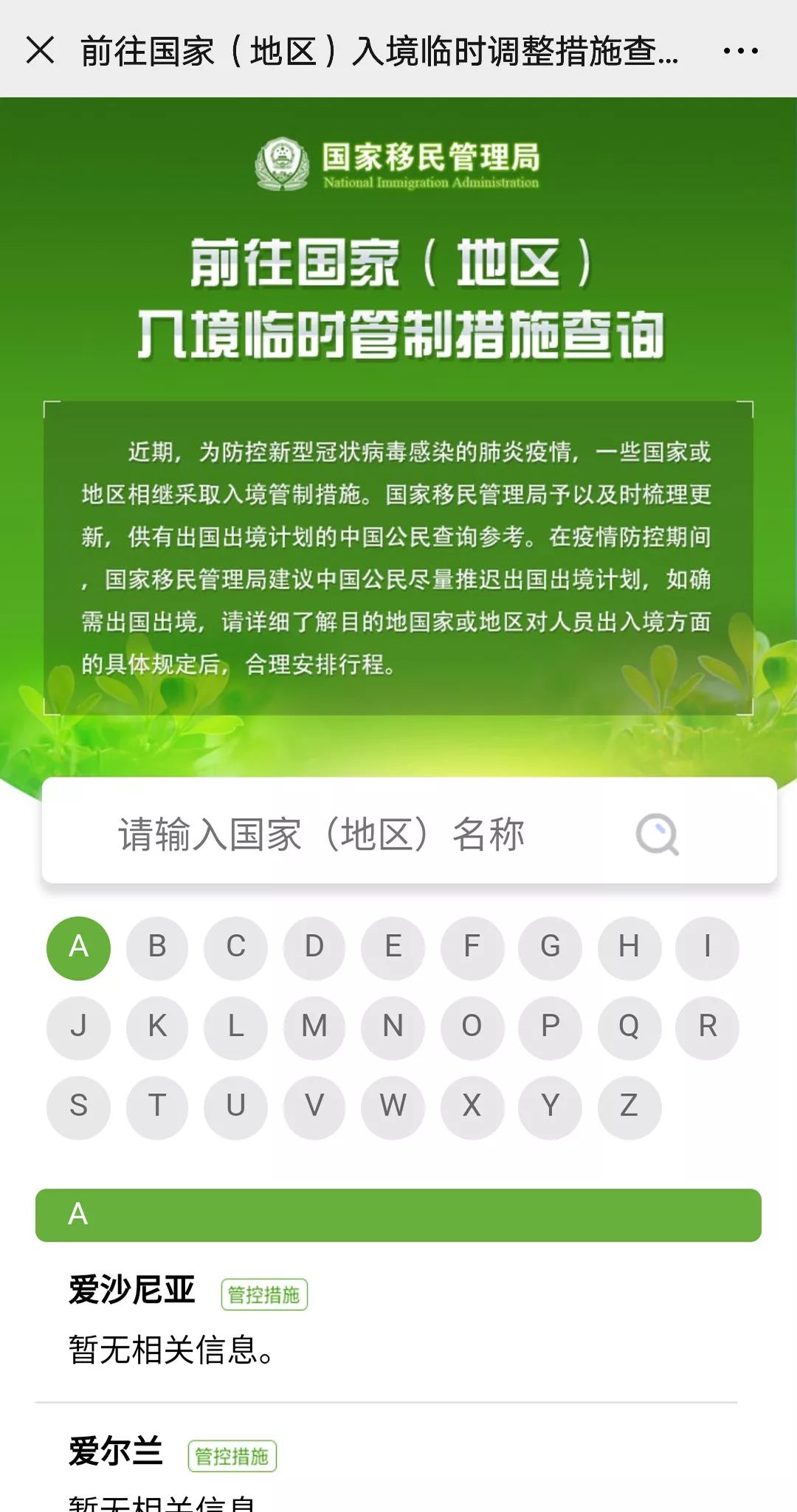Viewport: 797px width, 1512px height.
Task: Select letter S filter
Action: pos(78,1107)
